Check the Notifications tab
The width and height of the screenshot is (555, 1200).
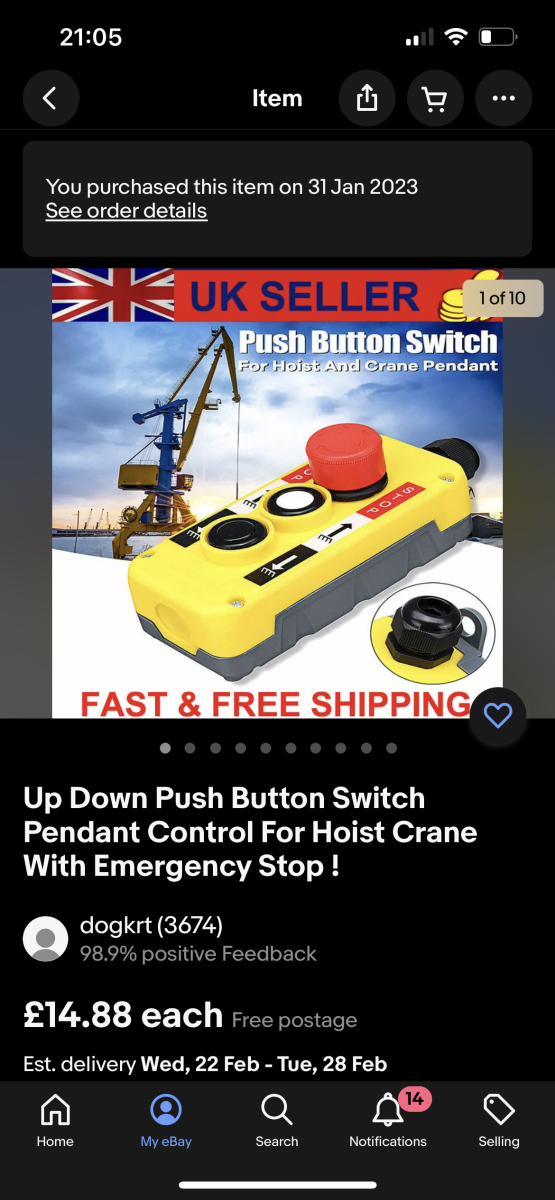388,1121
